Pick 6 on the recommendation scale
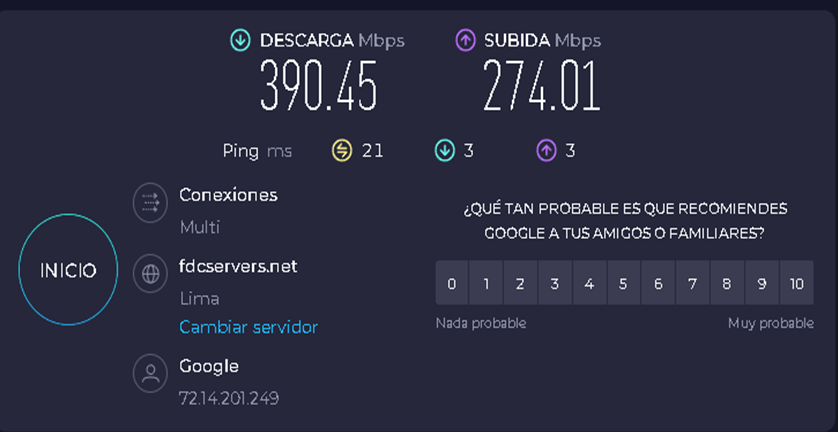This screenshot has height=432, width=838. pos(658,284)
